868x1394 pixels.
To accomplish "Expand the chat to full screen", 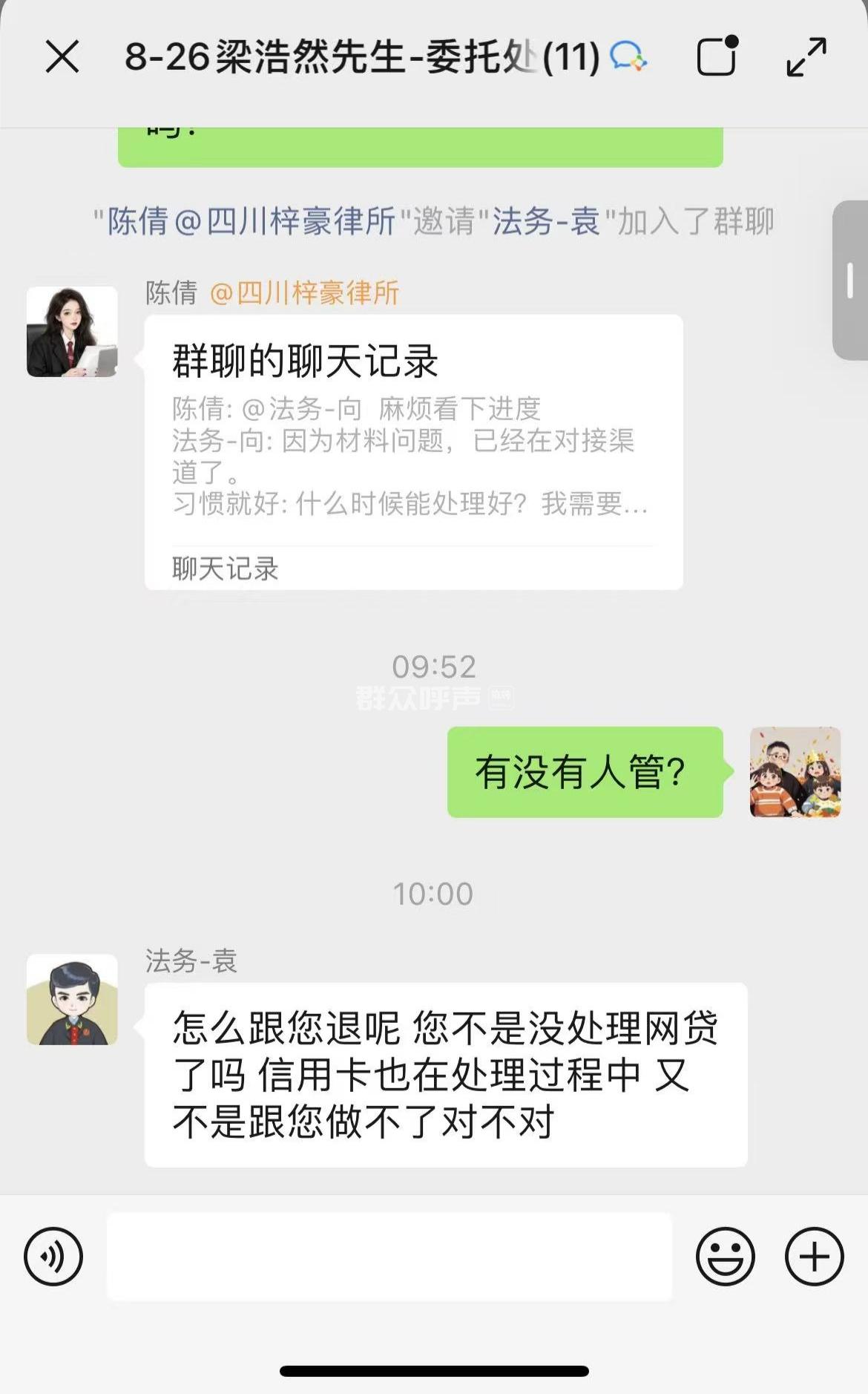I will tap(806, 57).
